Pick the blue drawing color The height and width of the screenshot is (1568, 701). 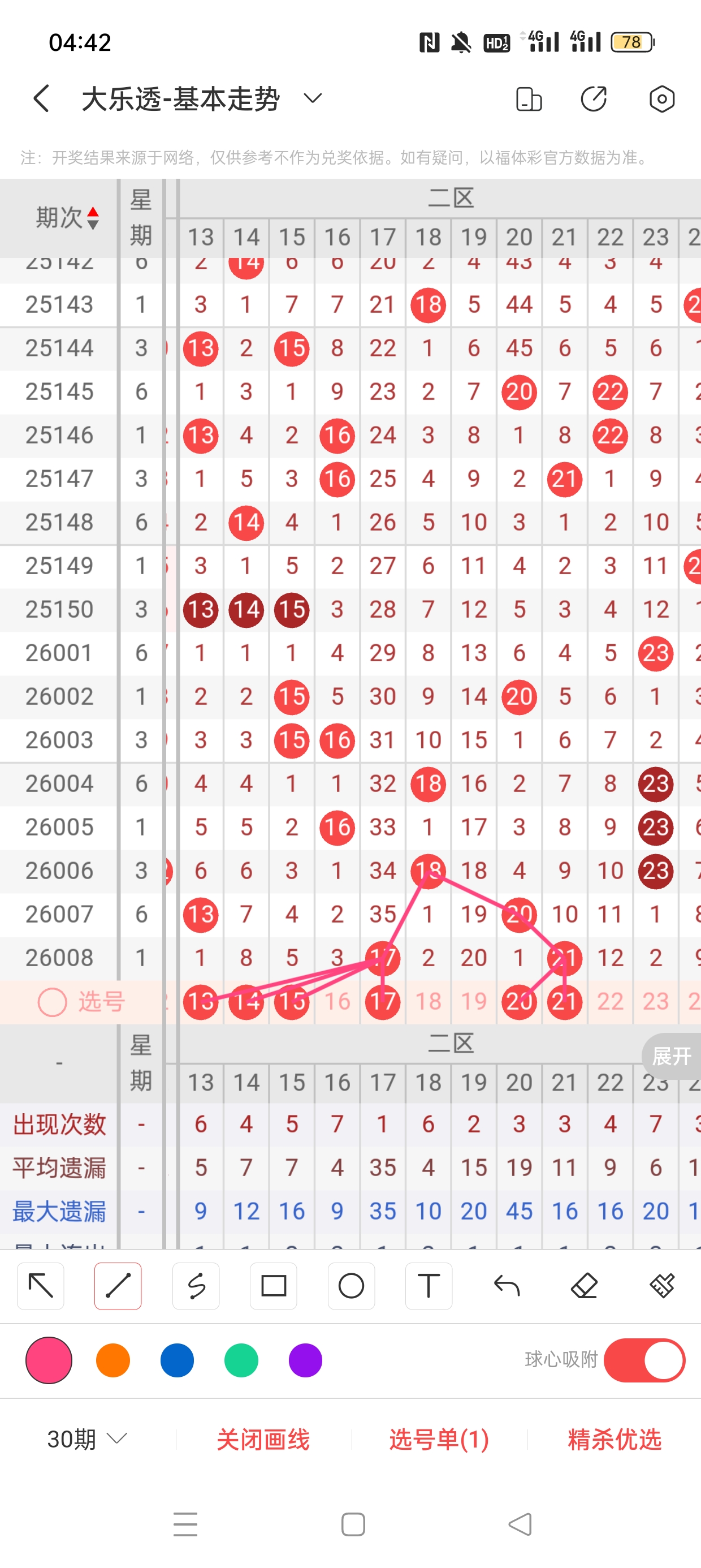coord(177,1360)
